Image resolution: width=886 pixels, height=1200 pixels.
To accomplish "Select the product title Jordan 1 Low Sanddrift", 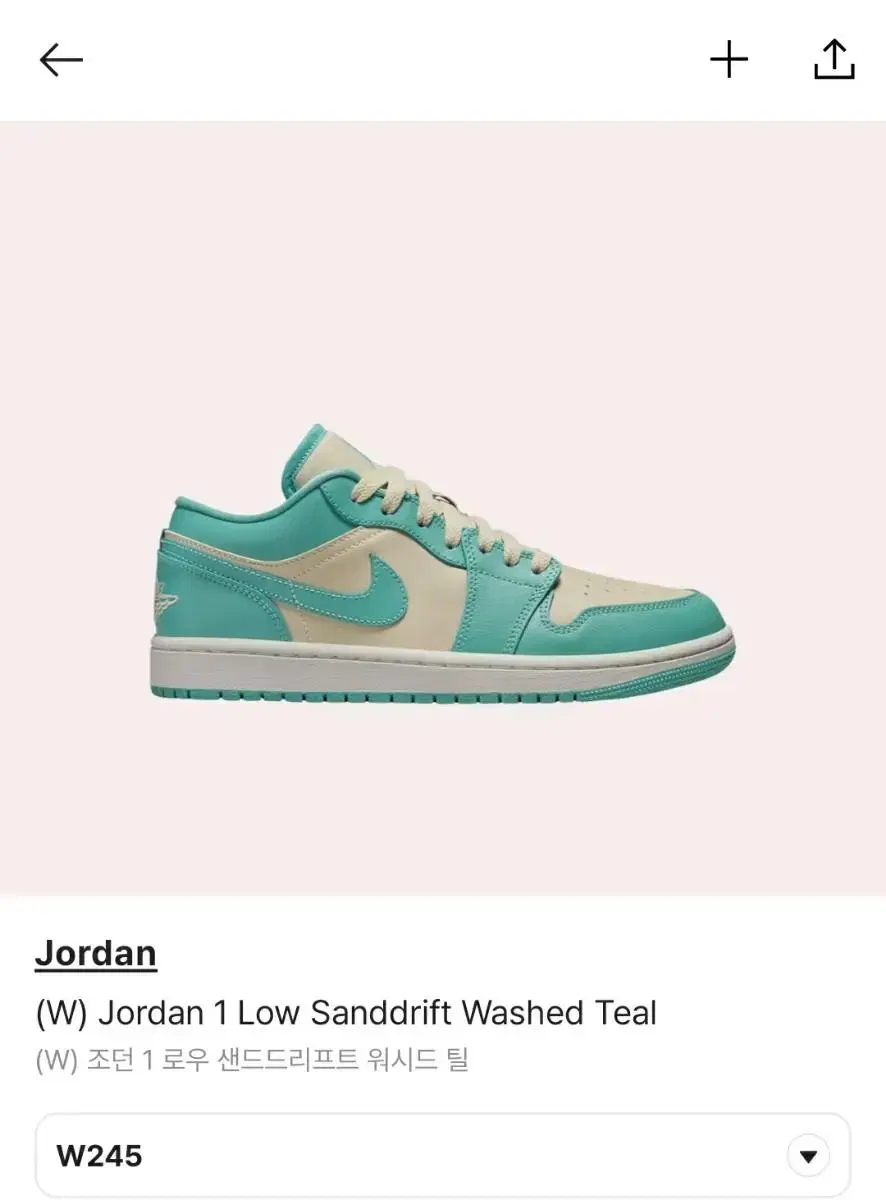I will (x=347, y=1013).
